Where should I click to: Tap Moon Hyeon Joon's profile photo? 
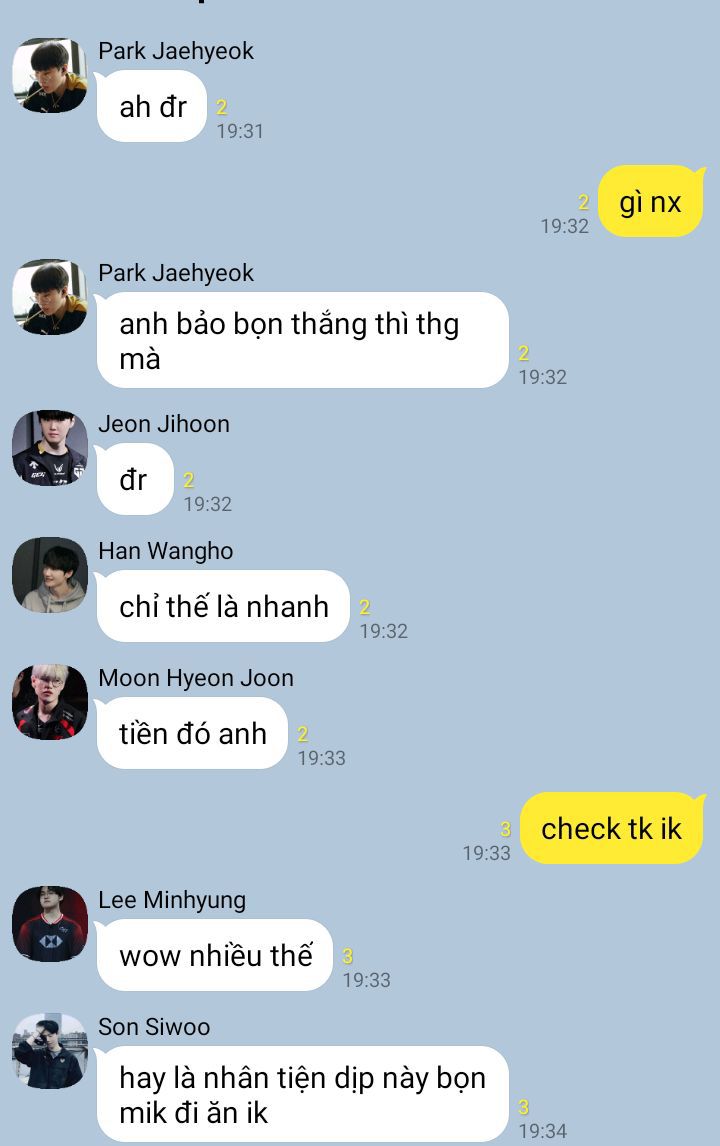pyautogui.click(x=50, y=702)
